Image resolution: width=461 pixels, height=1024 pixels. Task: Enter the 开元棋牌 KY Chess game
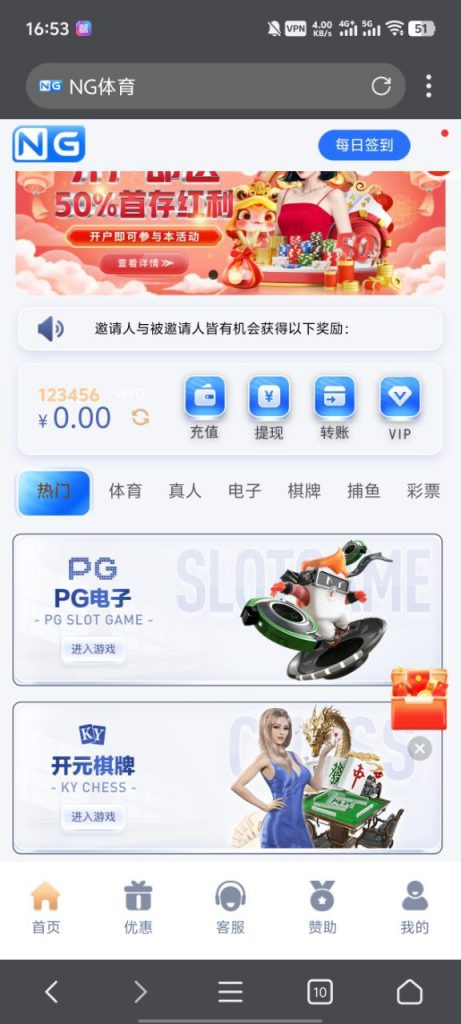[93, 816]
